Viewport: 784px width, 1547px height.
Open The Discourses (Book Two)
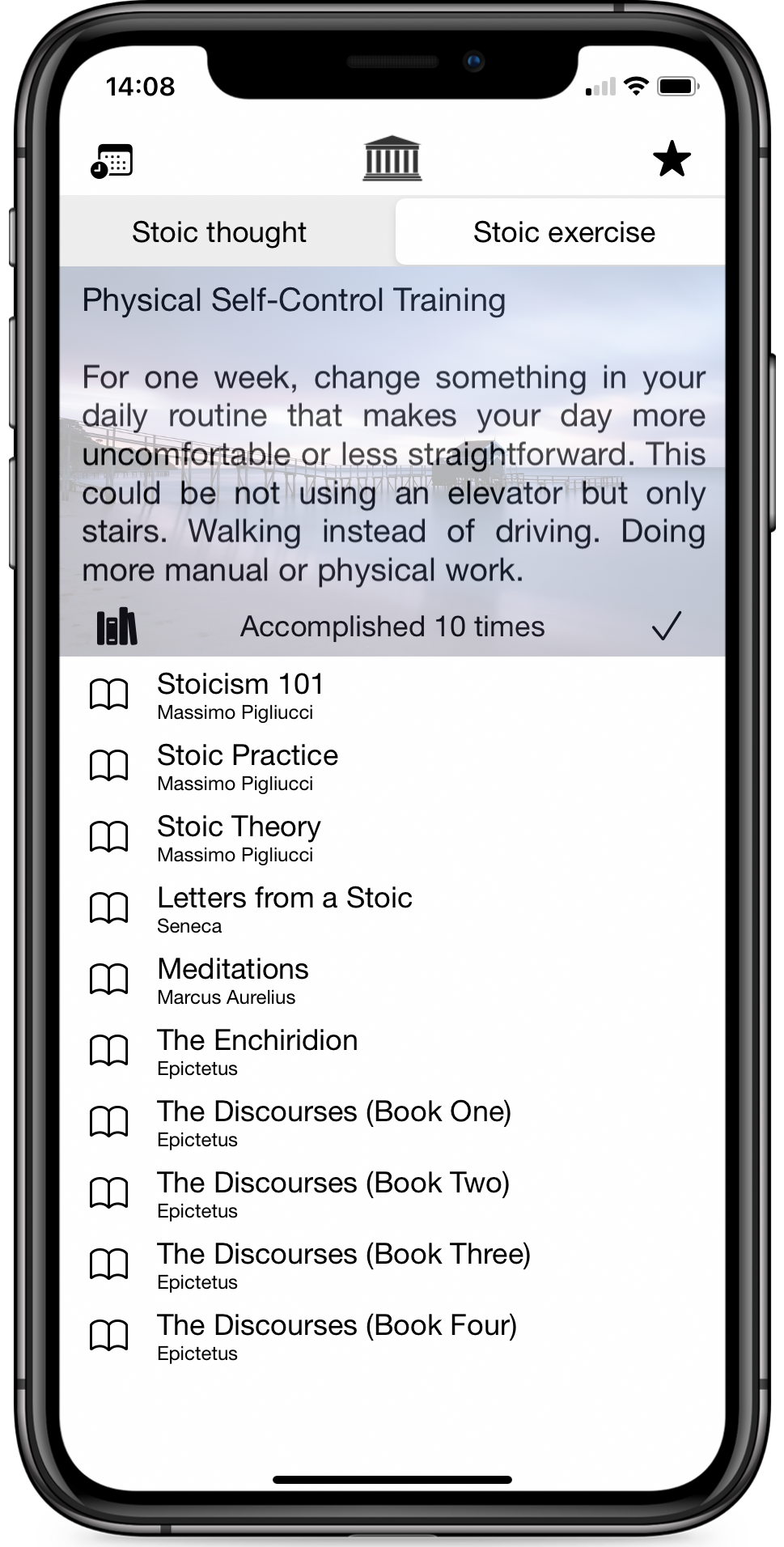333,1194
